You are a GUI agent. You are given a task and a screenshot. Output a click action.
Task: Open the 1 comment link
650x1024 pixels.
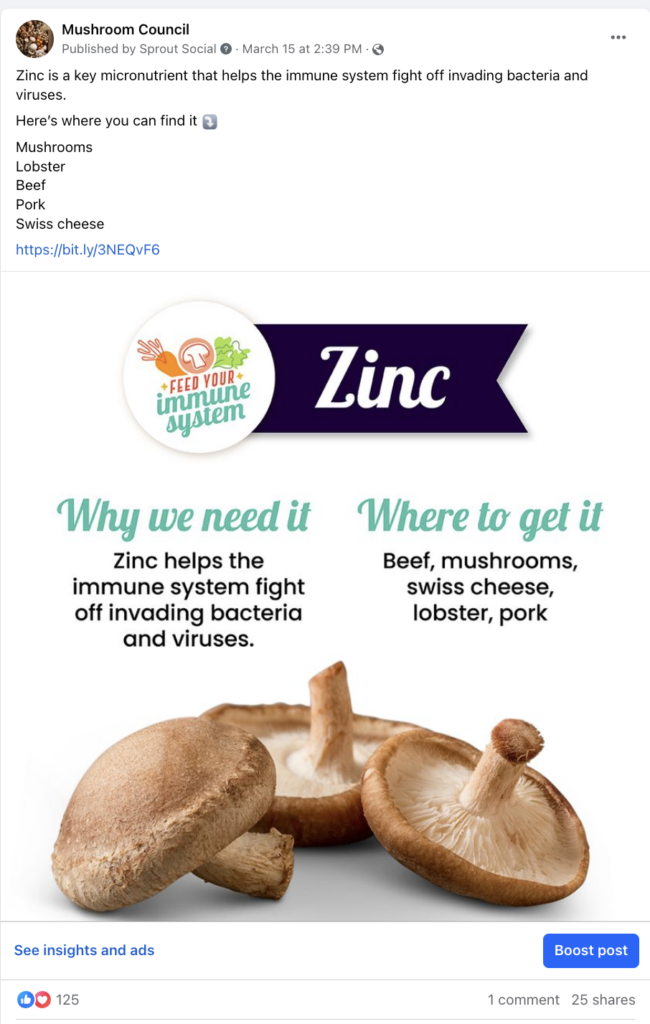(x=523, y=999)
